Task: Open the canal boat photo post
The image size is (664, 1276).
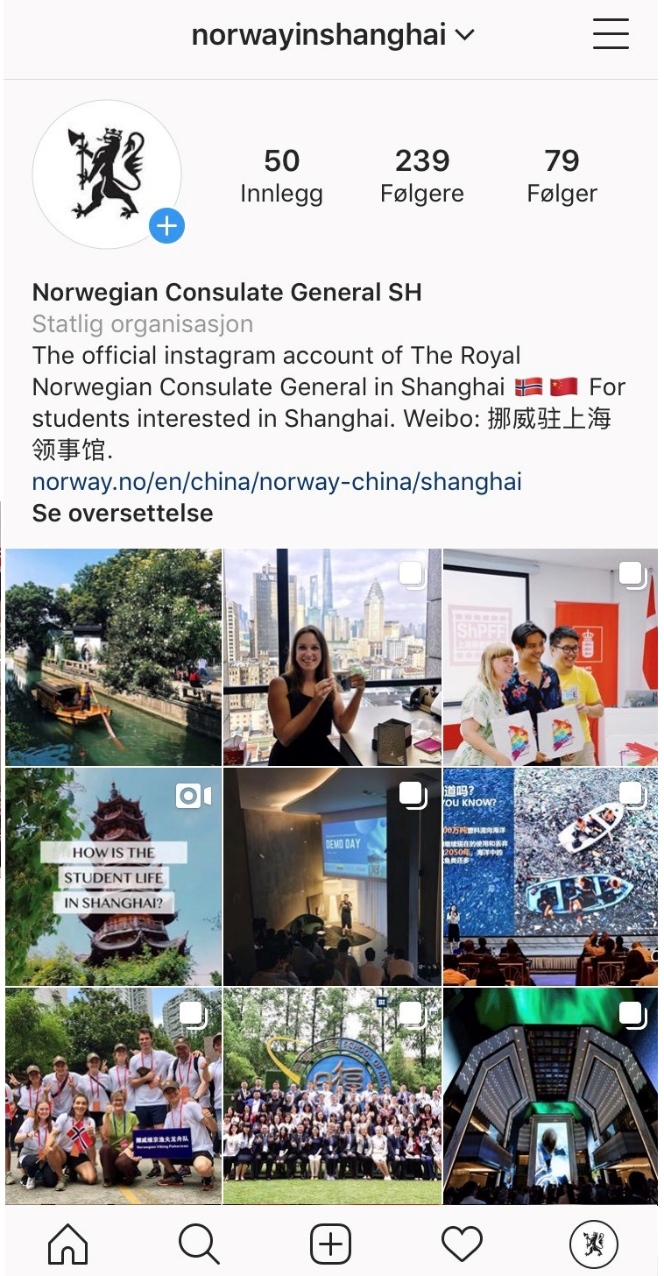Action: (113, 657)
